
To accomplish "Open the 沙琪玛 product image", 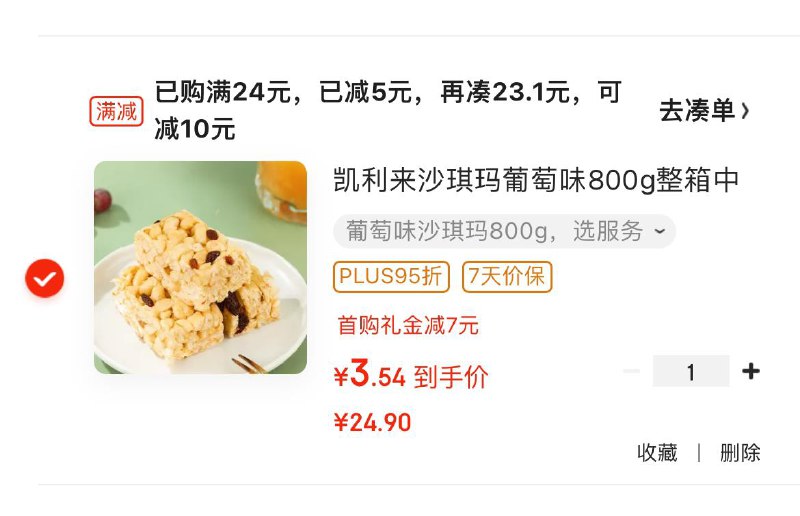I will (200, 267).
